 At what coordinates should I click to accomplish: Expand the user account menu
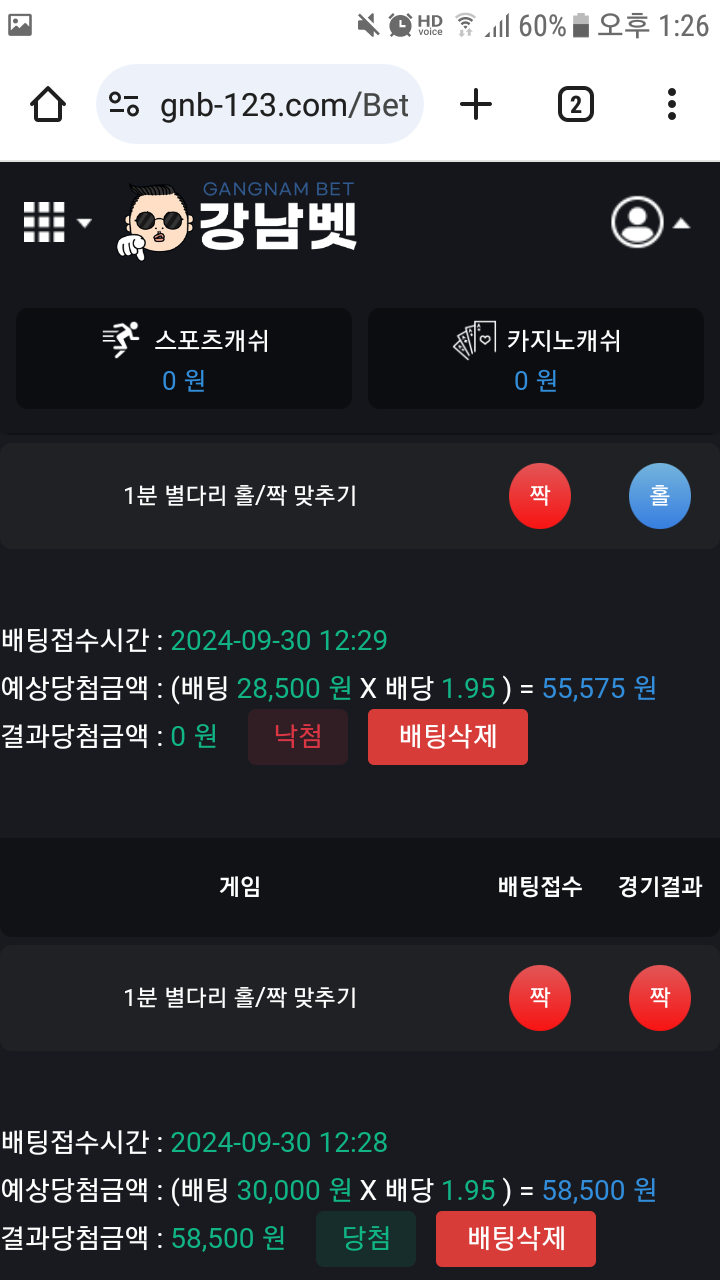(650, 222)
